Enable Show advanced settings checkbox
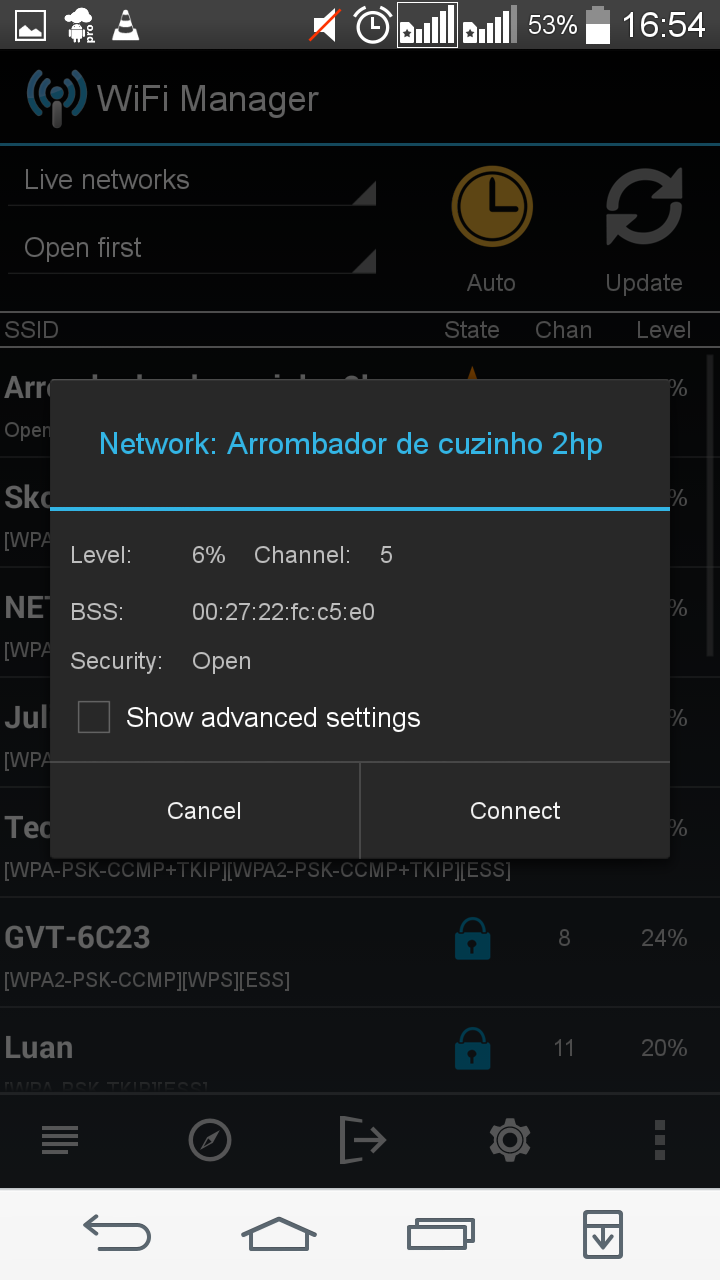Image resolution: width=720 pixels, height=1280 pixels. [x=94, y=717]
